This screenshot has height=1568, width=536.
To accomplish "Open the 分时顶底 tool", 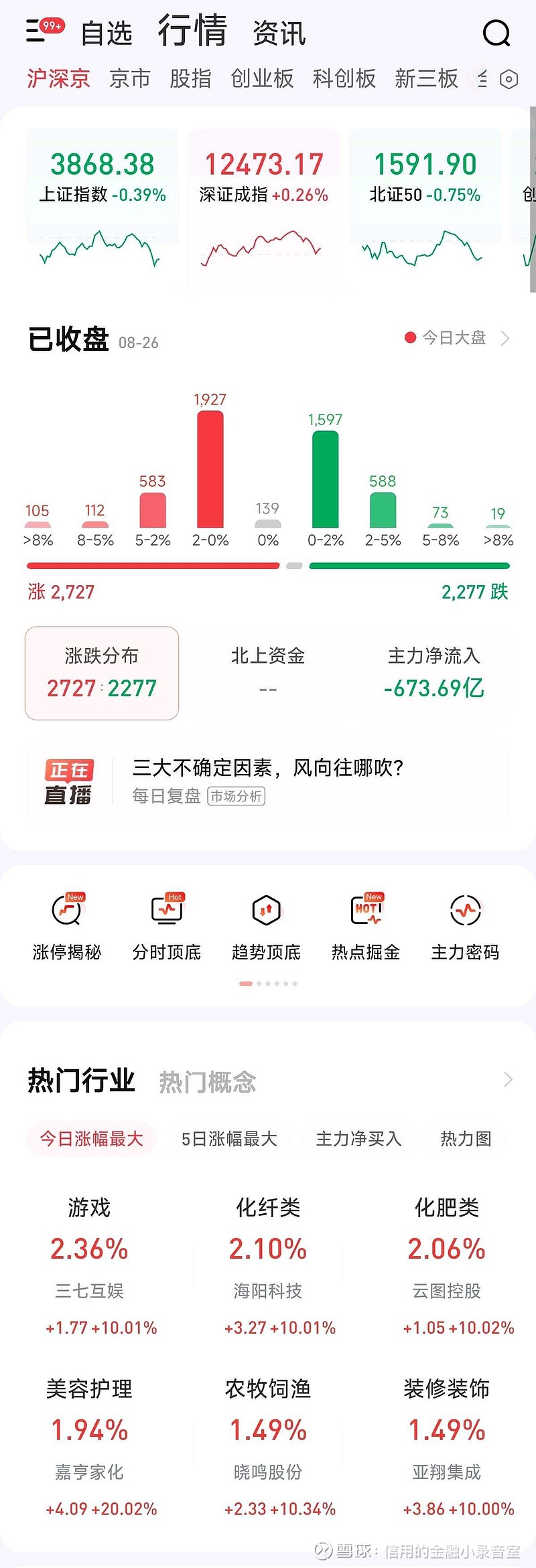I will point(166,924).
